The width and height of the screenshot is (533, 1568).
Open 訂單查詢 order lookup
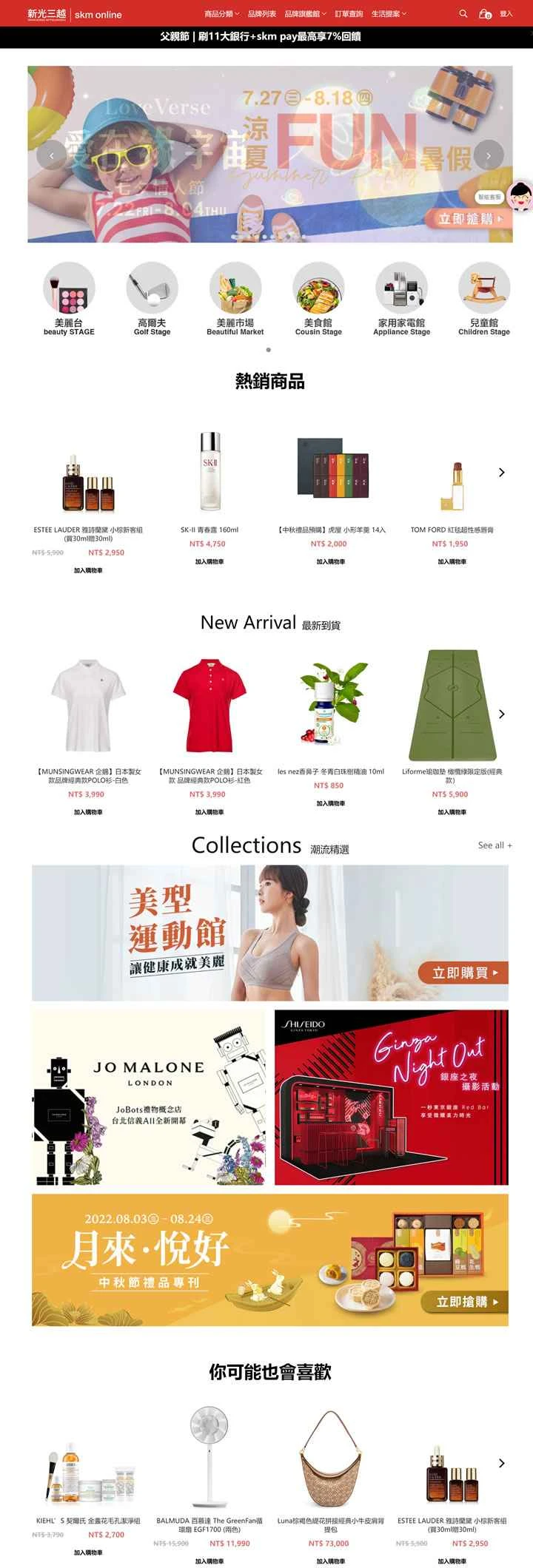point(349,13)
